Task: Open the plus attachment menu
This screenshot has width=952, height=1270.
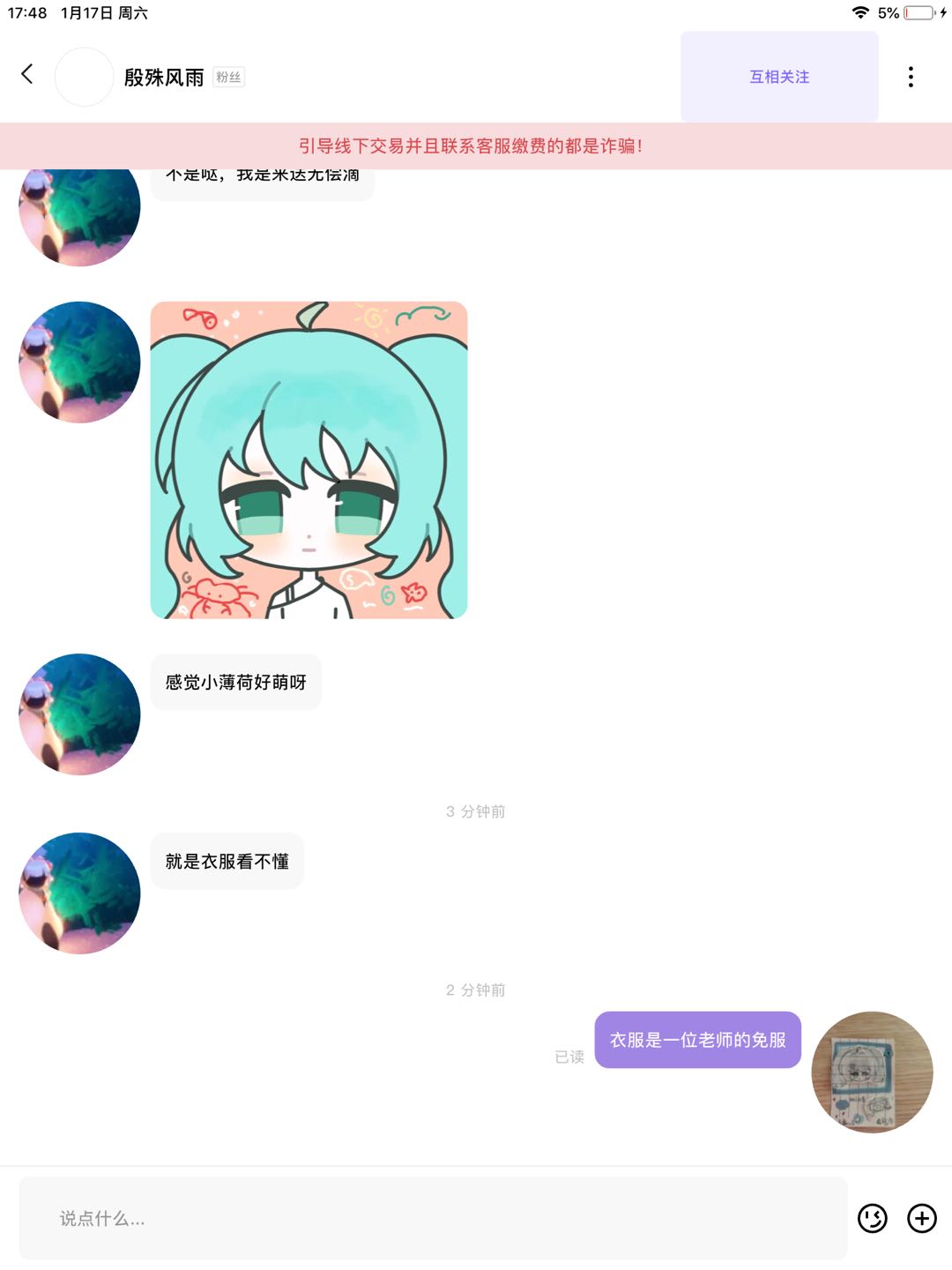Action: pyautogui.click(x=922, y=1218)
